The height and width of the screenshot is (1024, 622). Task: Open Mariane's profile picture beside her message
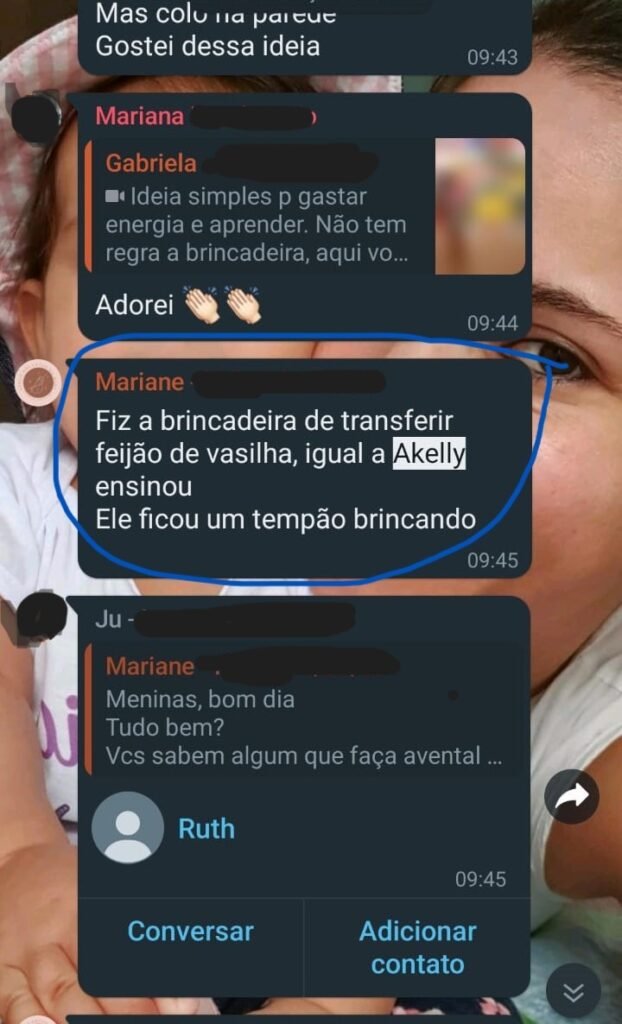(39, 381)
